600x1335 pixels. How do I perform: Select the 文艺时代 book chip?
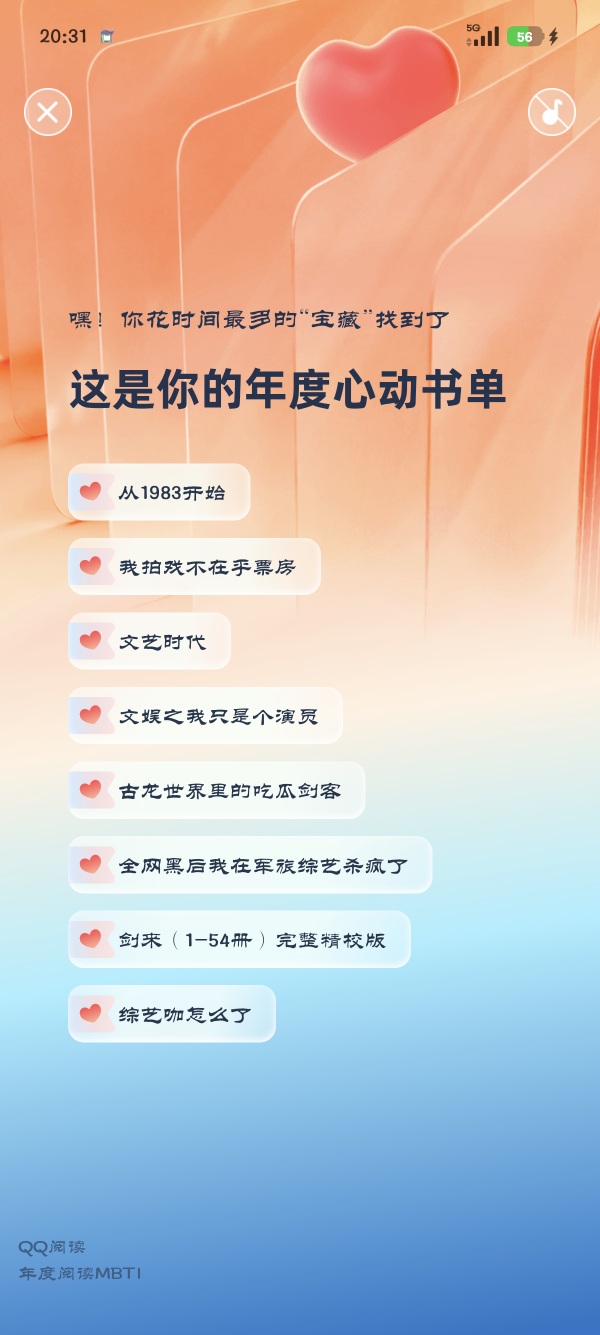(150, 641)
